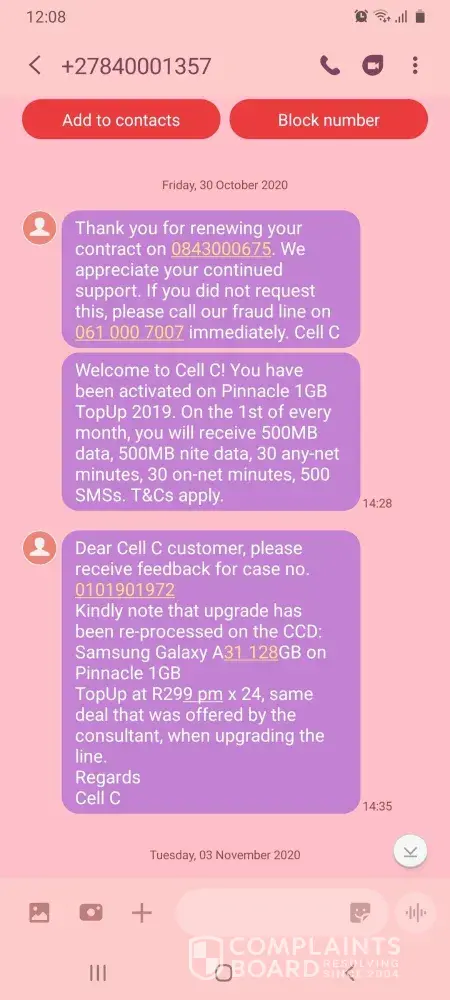This screenshot has width=450, height=1000.
Task: Go to the home screen
Action: 224,973
